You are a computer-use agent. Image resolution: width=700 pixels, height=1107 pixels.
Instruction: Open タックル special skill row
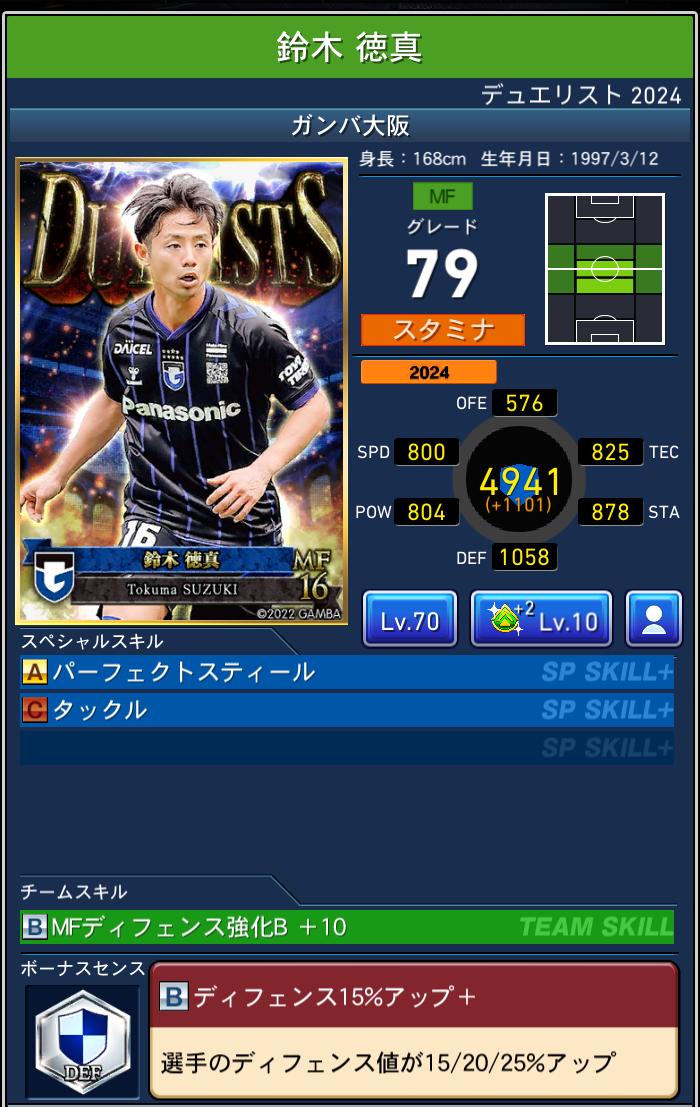tap(346, 710)
